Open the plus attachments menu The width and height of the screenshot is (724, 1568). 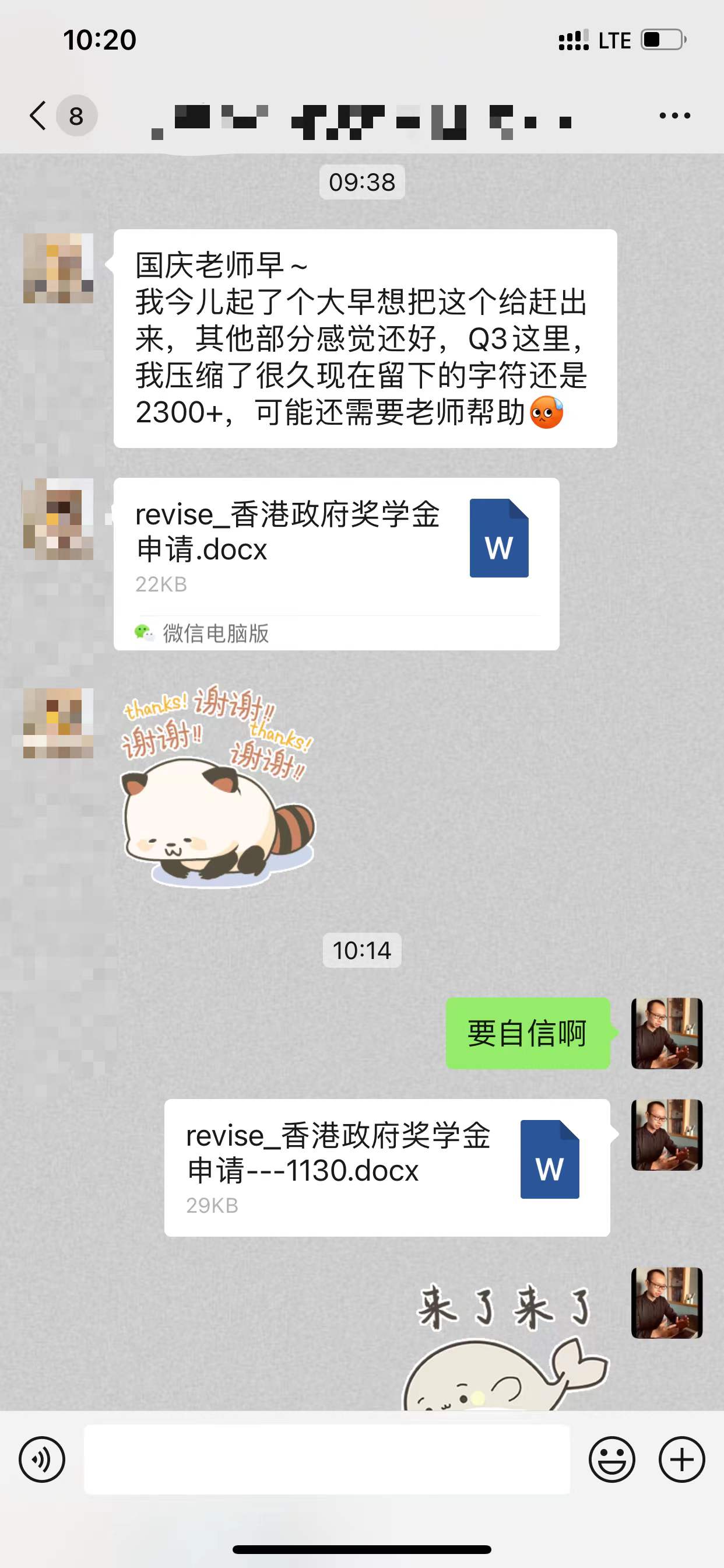[681, 1459]
